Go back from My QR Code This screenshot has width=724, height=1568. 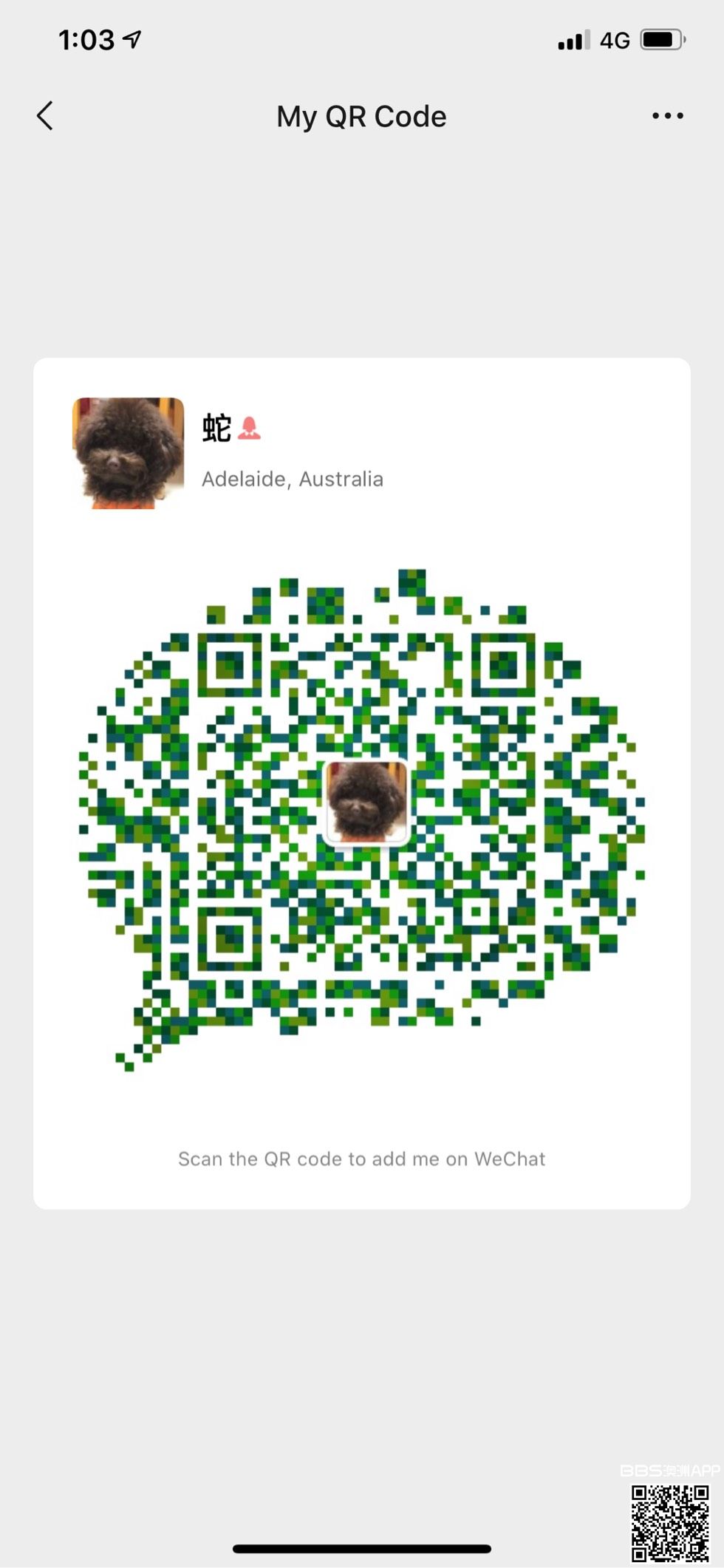tap(45, 116)
